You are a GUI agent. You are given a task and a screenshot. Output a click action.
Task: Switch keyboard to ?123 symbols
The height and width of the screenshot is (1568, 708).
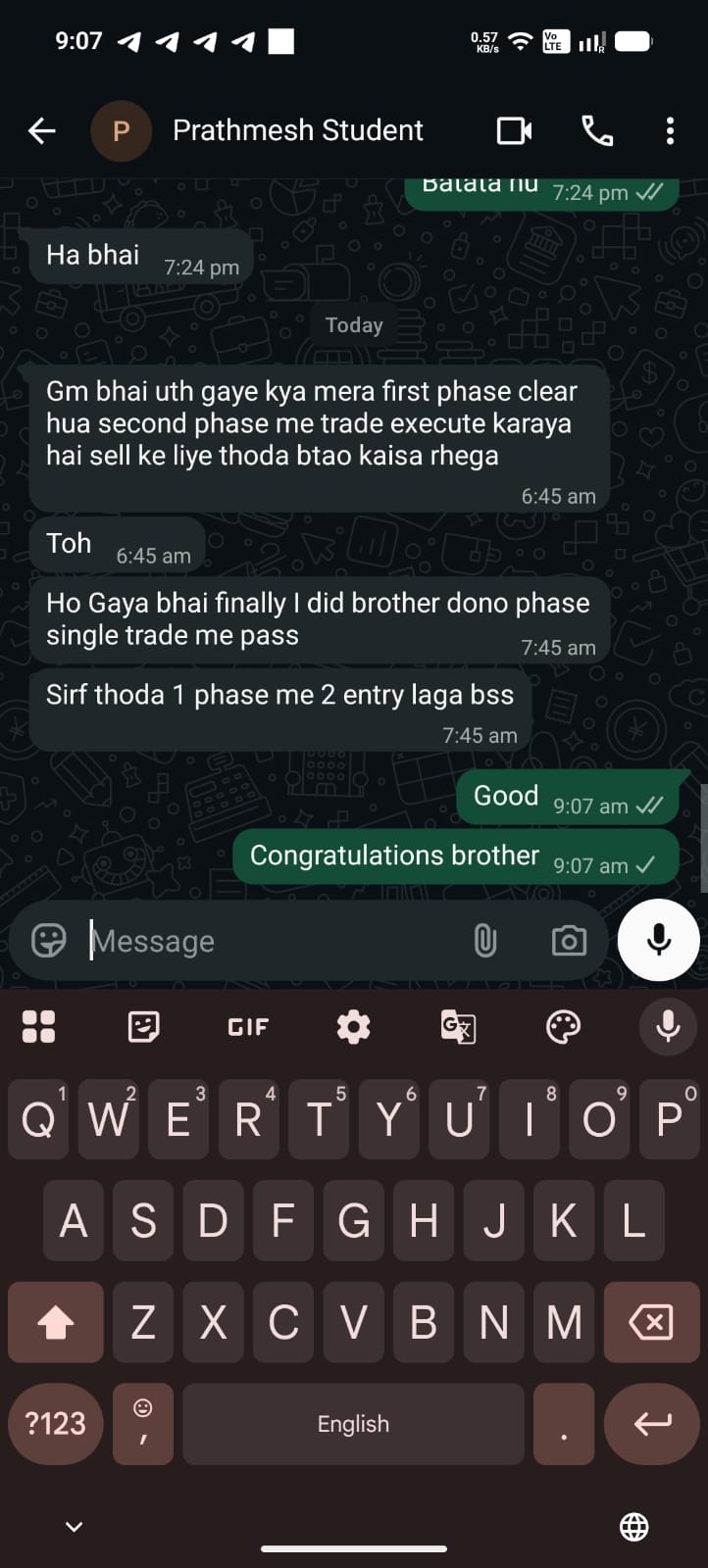55,1423
